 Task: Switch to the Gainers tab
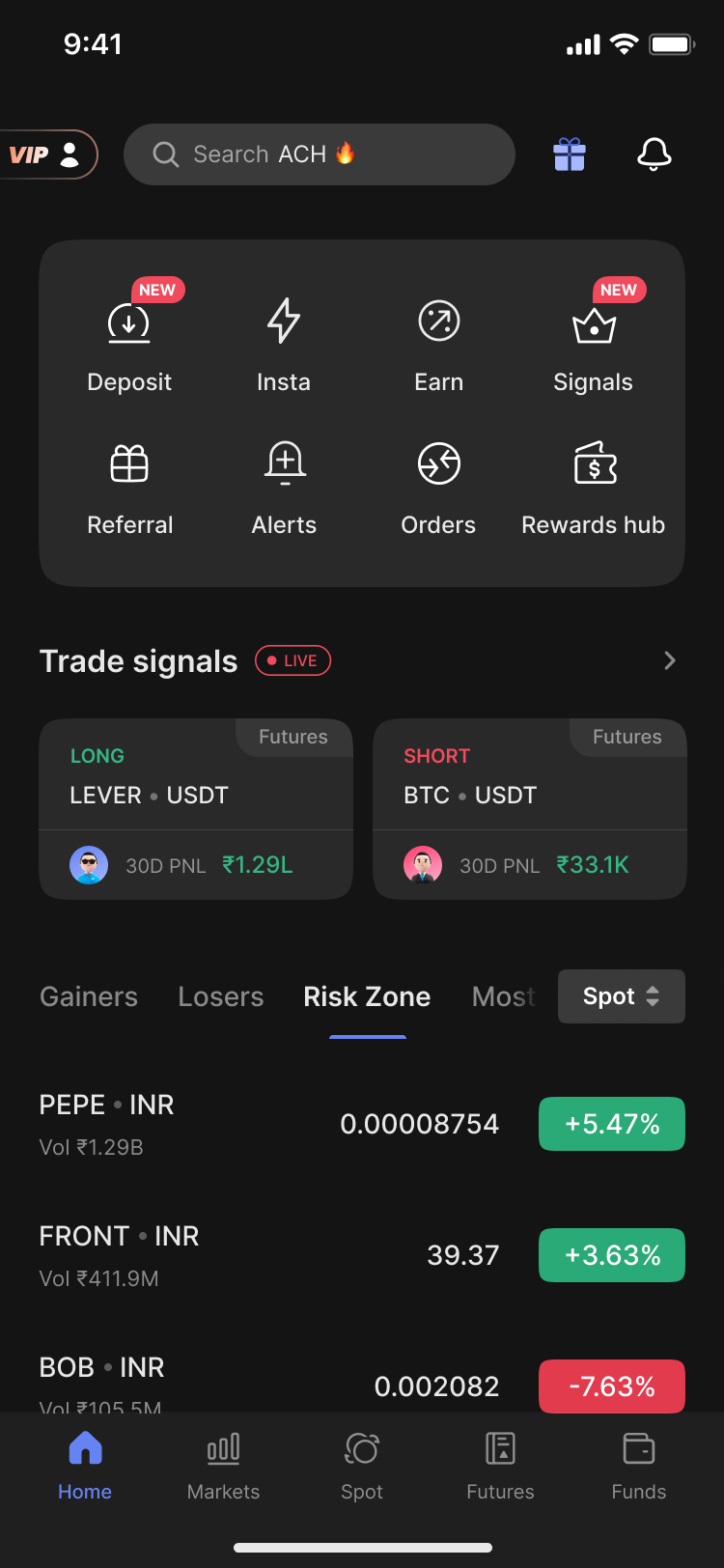[x=89, y=996]
